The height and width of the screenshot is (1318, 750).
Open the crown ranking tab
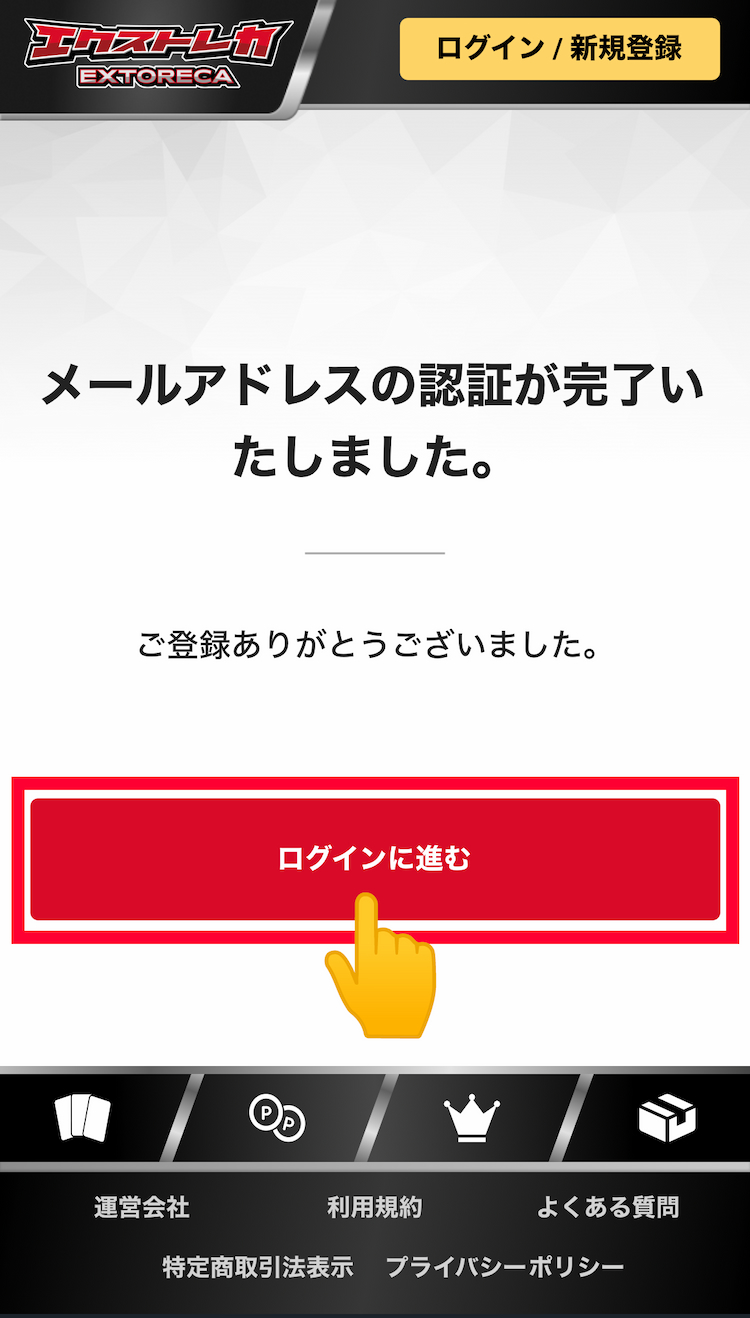coord(472,1117)
